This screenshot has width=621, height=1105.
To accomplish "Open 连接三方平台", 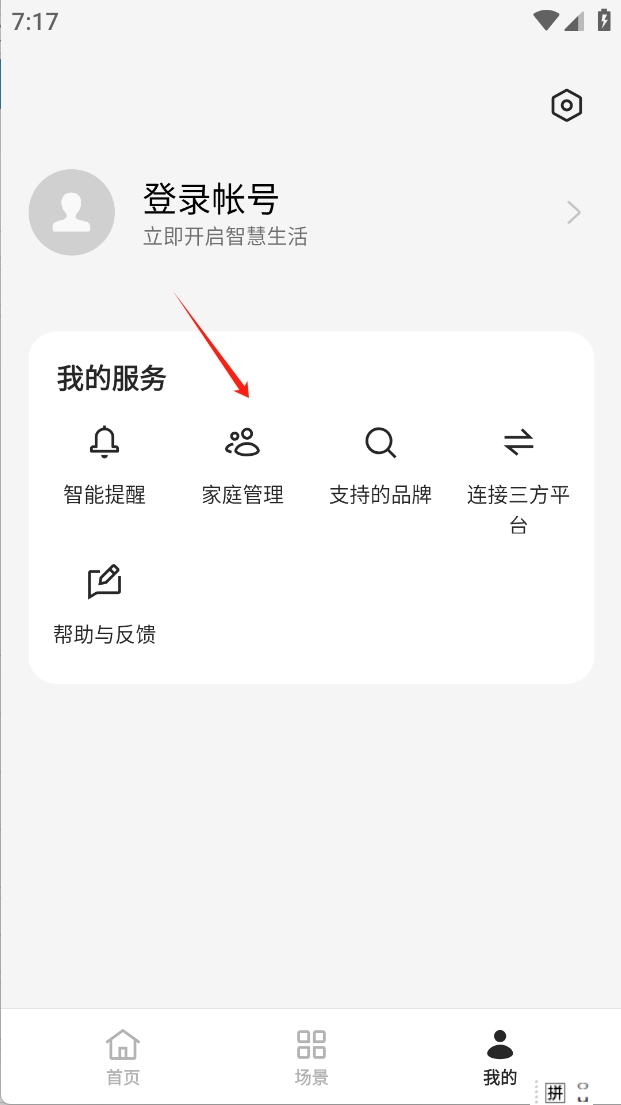I will tap(518, 479).
